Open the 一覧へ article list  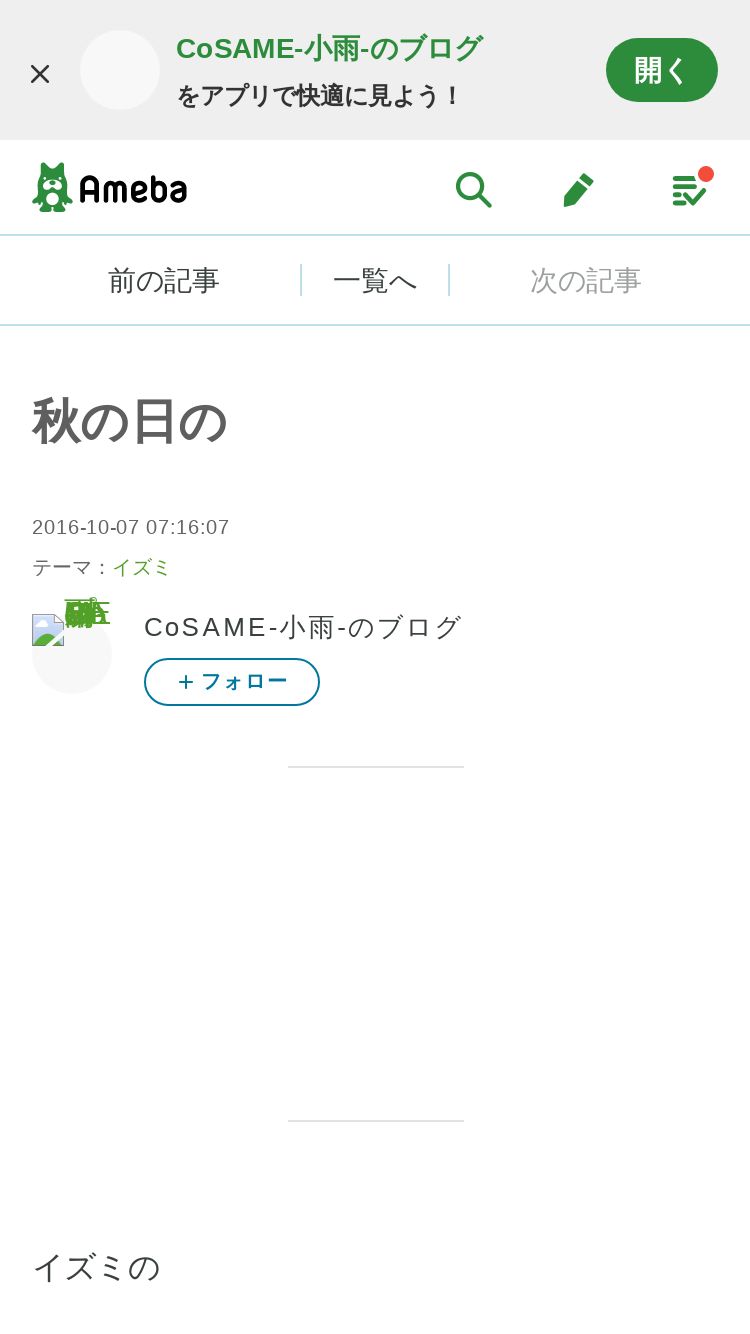(x=375, y=281)
